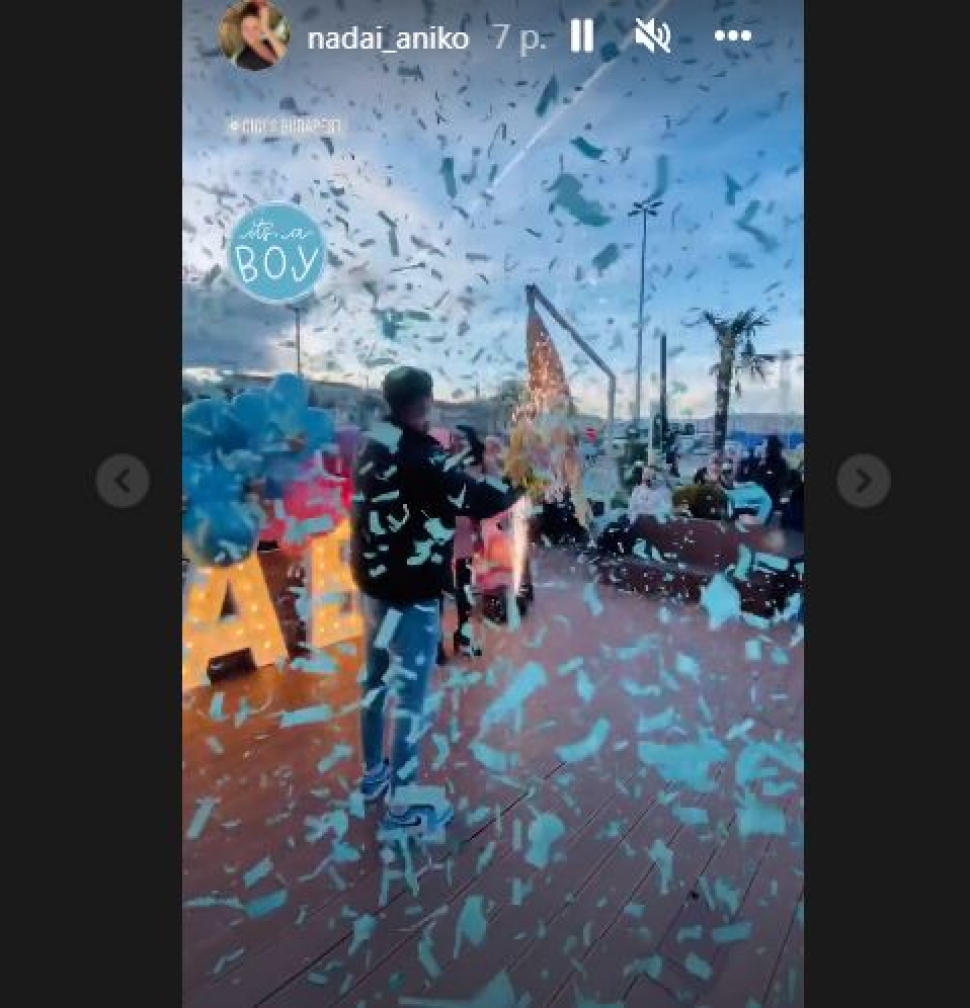970x1008 pixels.
Task: Pause the story playback
Action: coord(582,37)
